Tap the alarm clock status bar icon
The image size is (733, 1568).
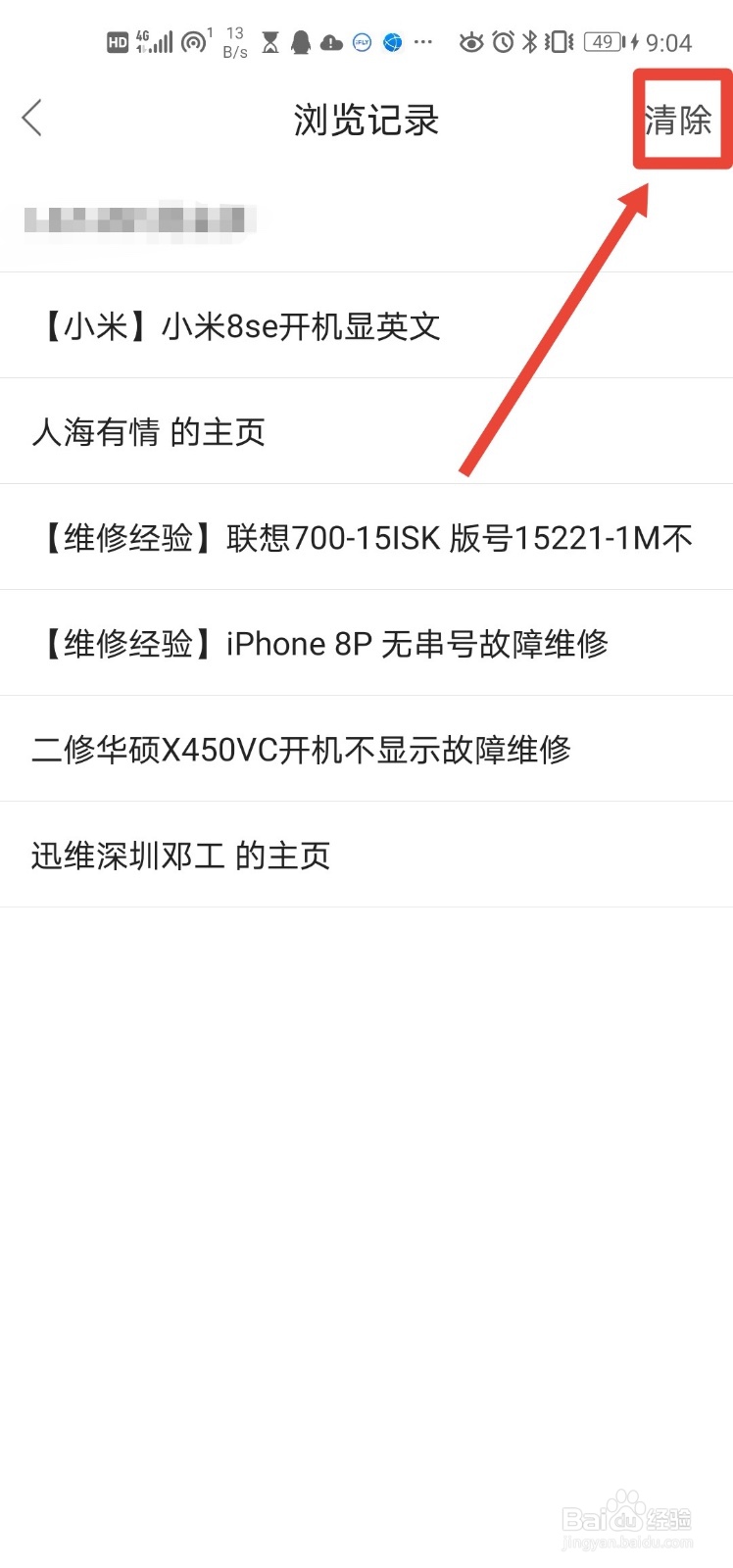502,42
